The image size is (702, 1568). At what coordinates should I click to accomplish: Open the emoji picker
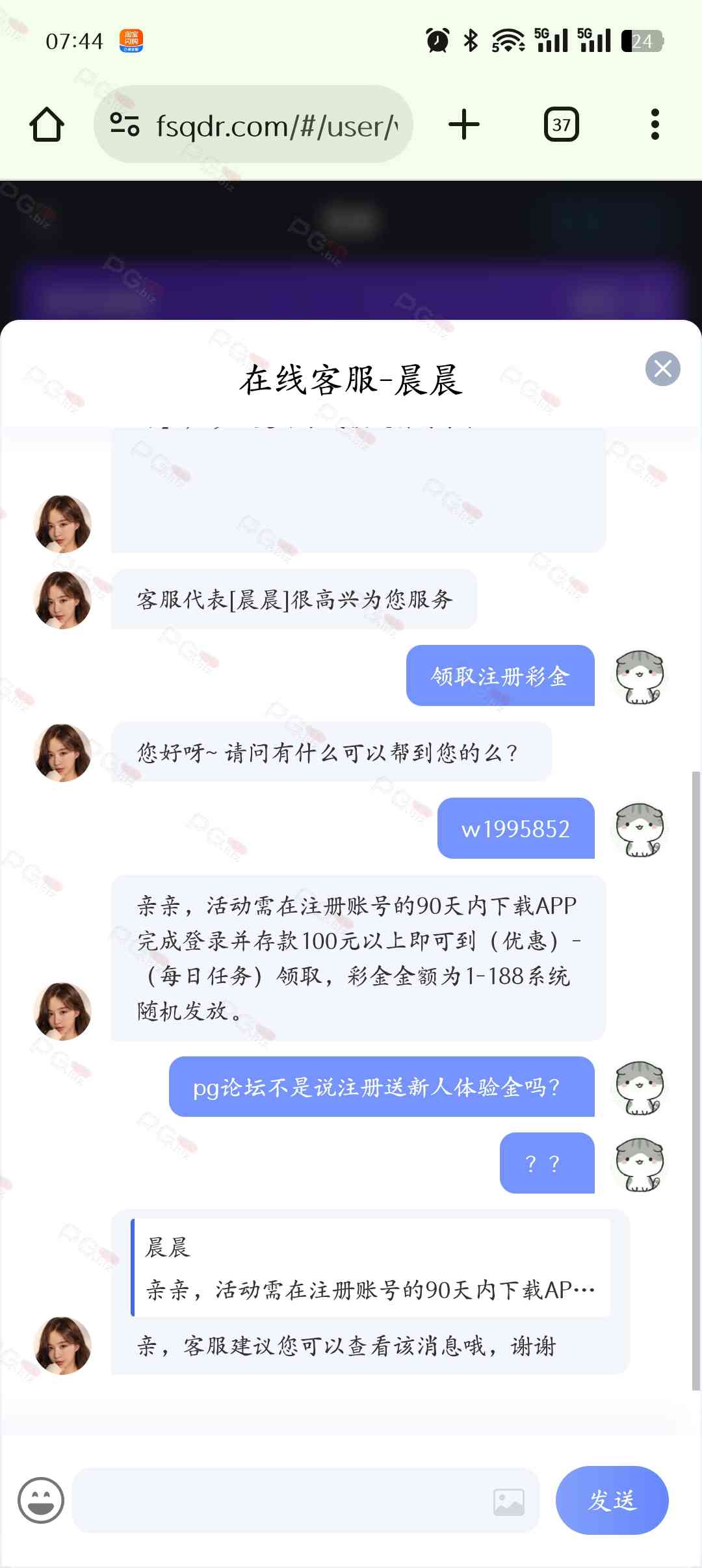click(41, 1500)
